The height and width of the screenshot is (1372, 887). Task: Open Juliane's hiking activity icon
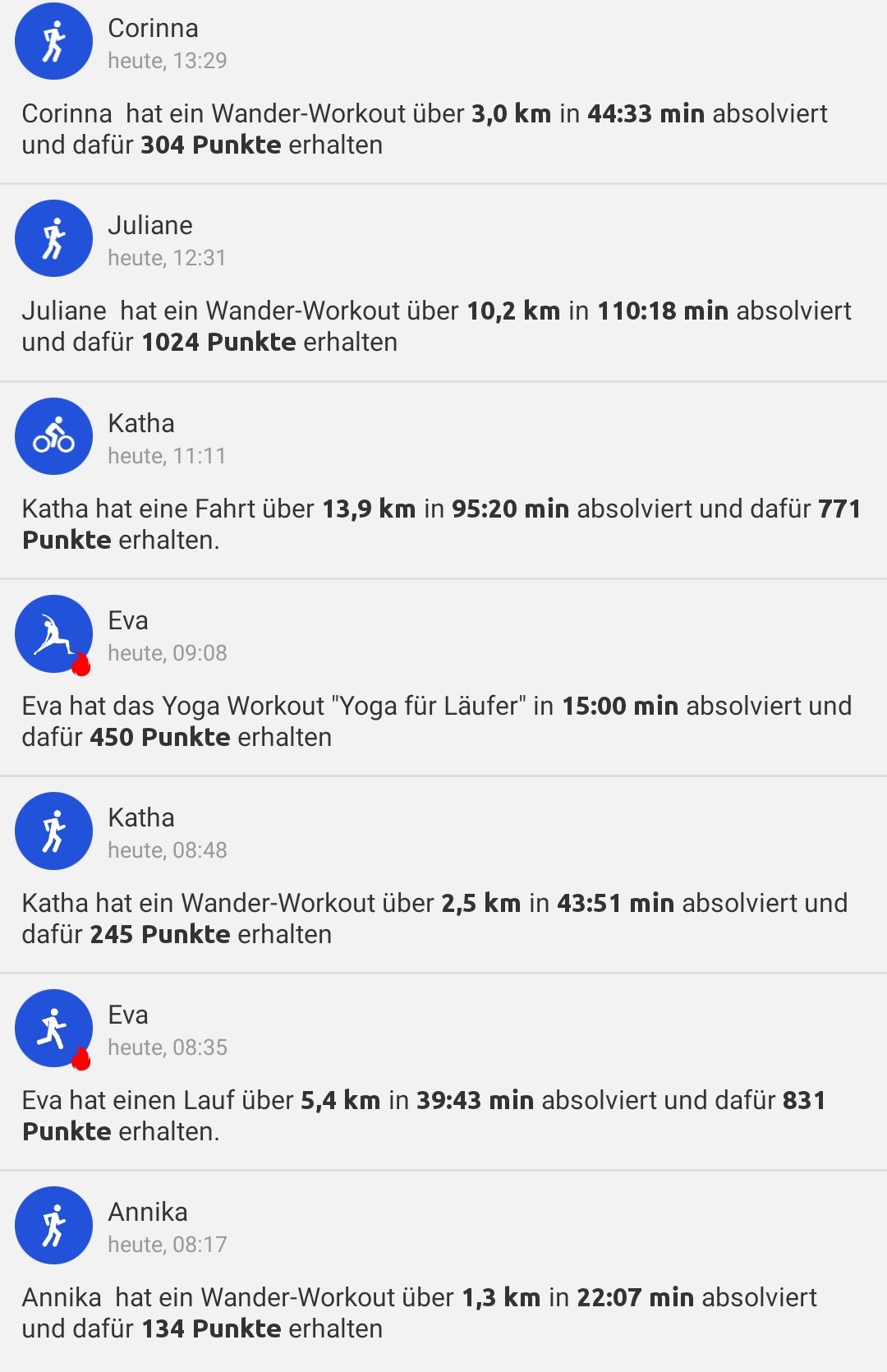coord(53,238)
